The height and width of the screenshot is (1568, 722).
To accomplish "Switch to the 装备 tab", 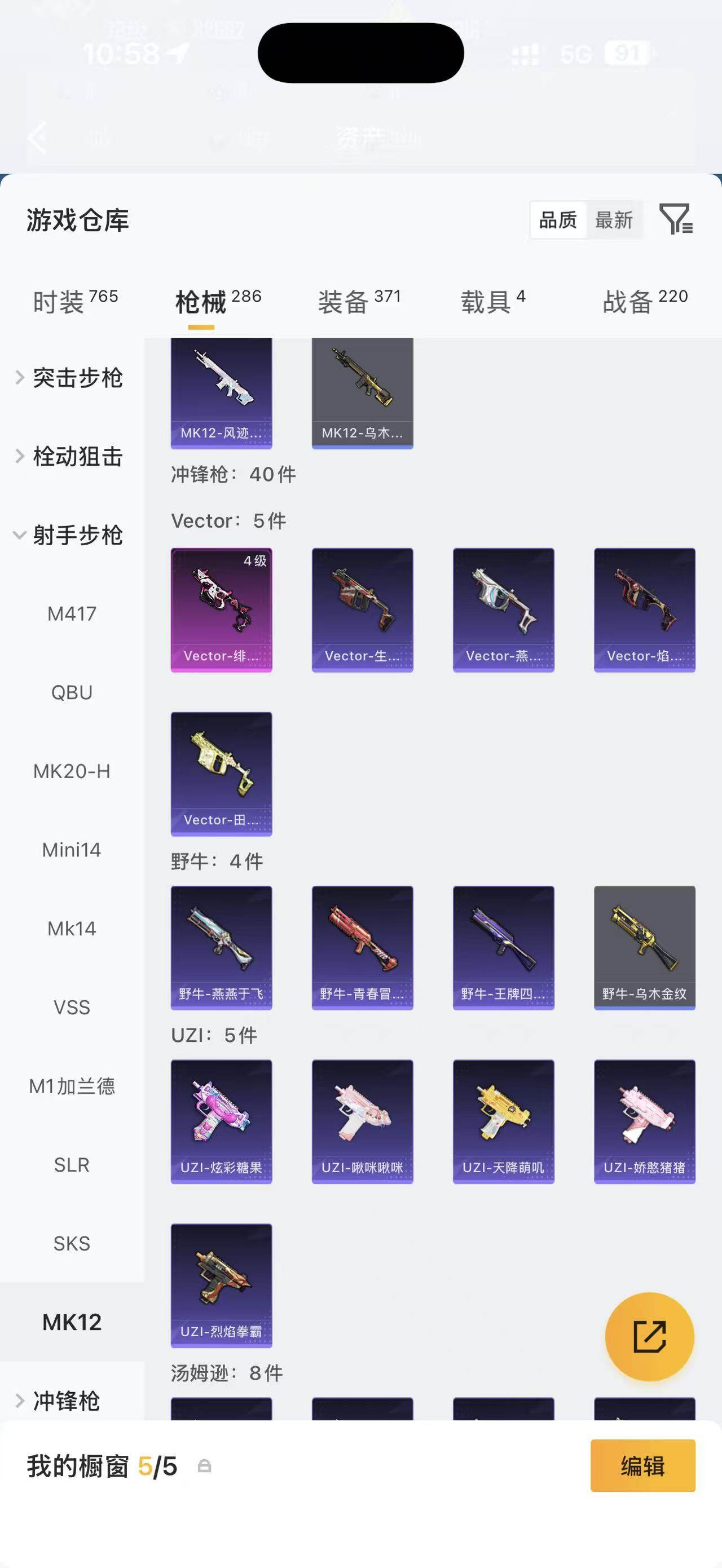I will (x=359, y=301).
